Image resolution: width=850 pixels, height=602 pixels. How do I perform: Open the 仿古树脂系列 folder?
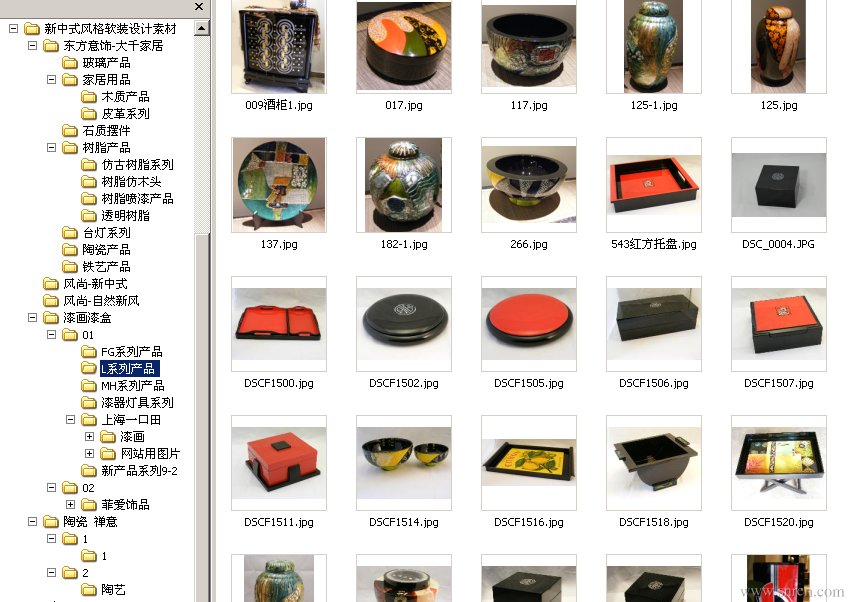tap(137, 164)
